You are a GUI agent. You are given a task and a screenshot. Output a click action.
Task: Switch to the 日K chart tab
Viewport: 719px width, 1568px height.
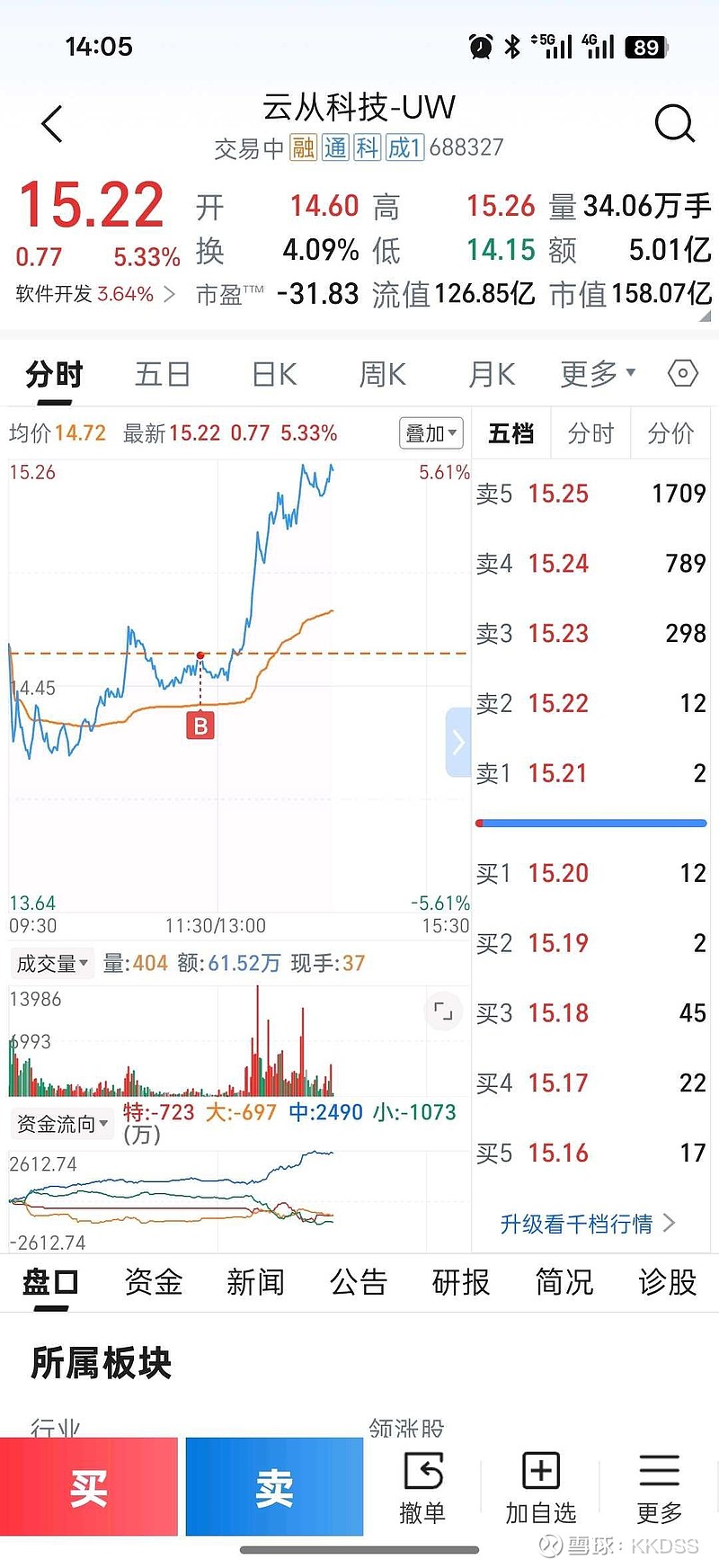[274, 374]
